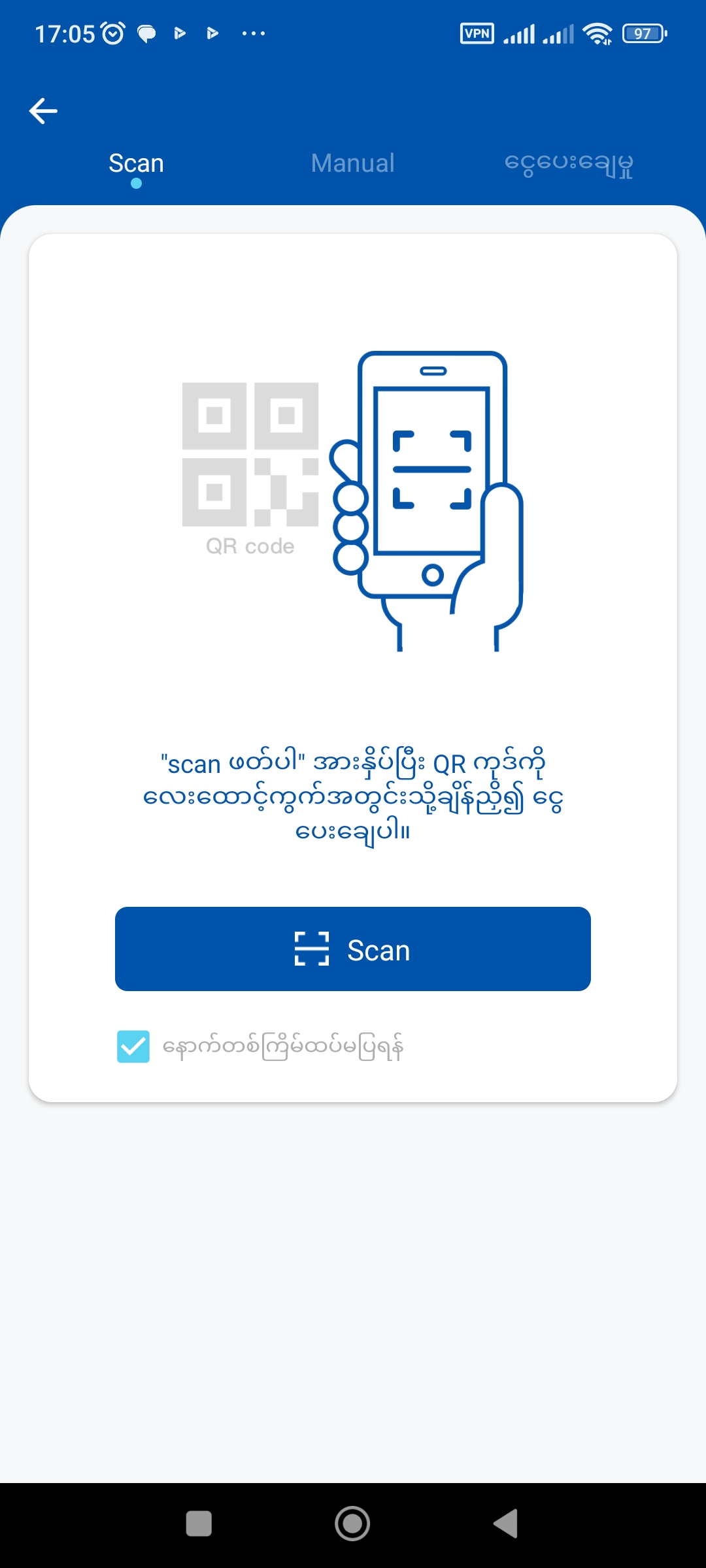Open recent apps from navigation bar
Image resolution: width=706 pixels, height=1568 pixels.
(199, 1524)
